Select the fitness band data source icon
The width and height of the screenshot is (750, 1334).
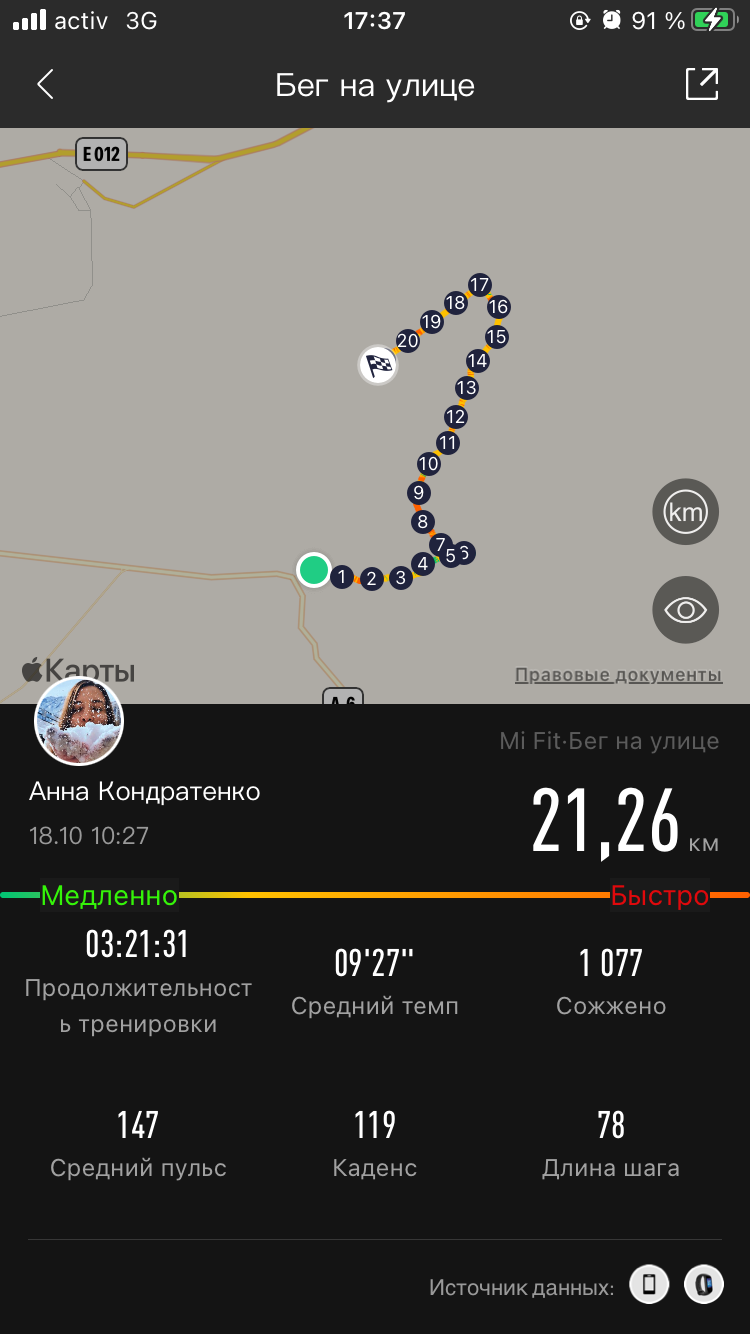coord(703,1285)
